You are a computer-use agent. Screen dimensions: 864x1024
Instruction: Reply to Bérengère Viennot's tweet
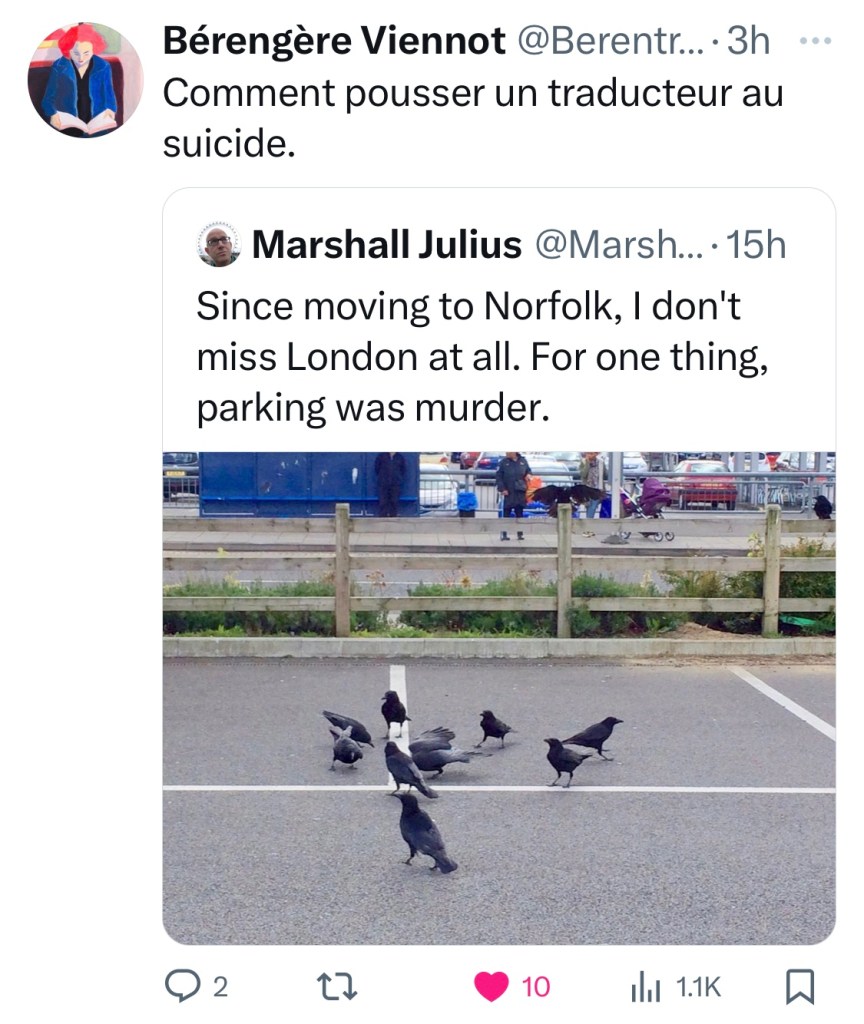point(181,987)
